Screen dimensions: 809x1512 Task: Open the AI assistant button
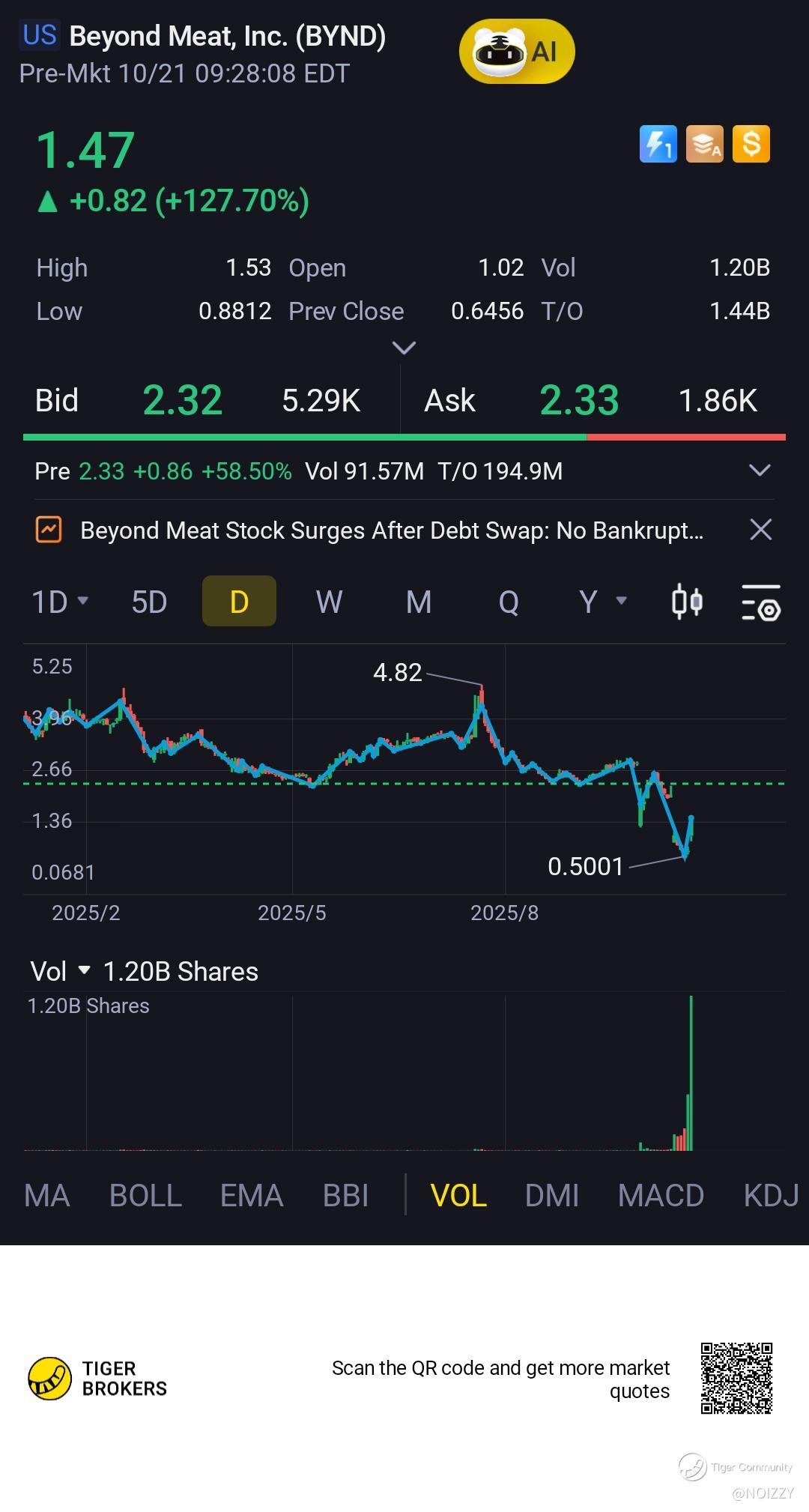pos(516,51)
